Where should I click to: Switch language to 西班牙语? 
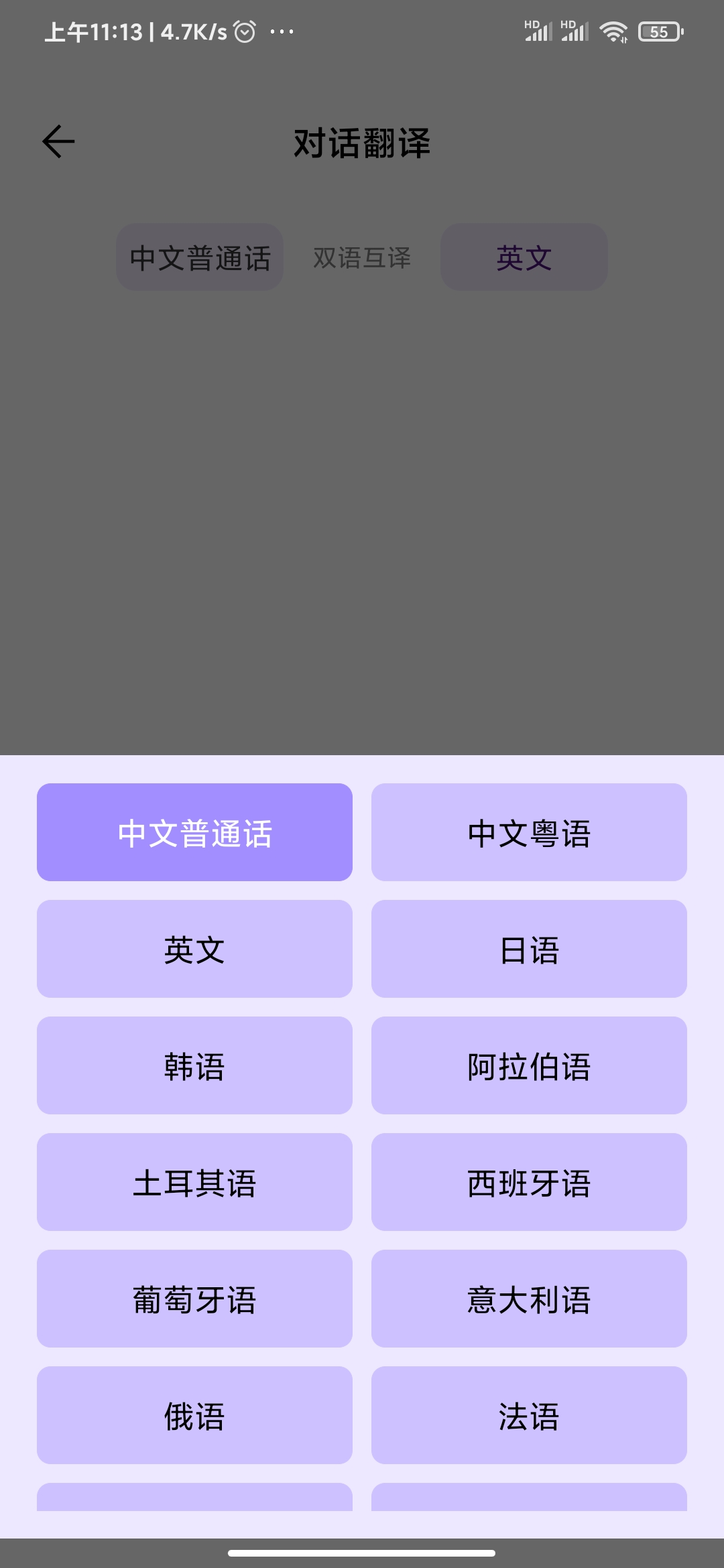tap(529, 1182)
